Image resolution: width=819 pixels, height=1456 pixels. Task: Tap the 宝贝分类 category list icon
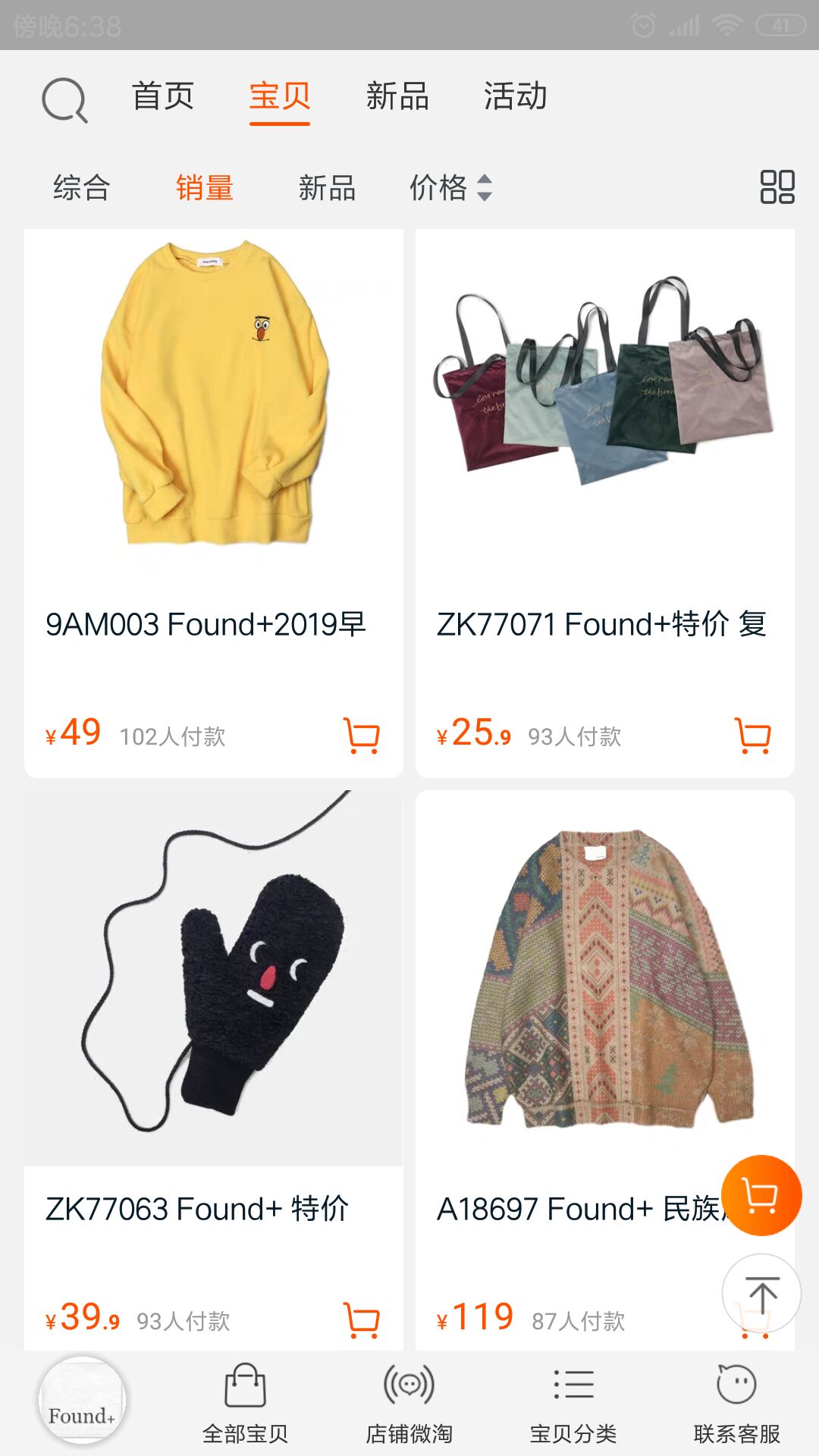[x=573, y=1399]
